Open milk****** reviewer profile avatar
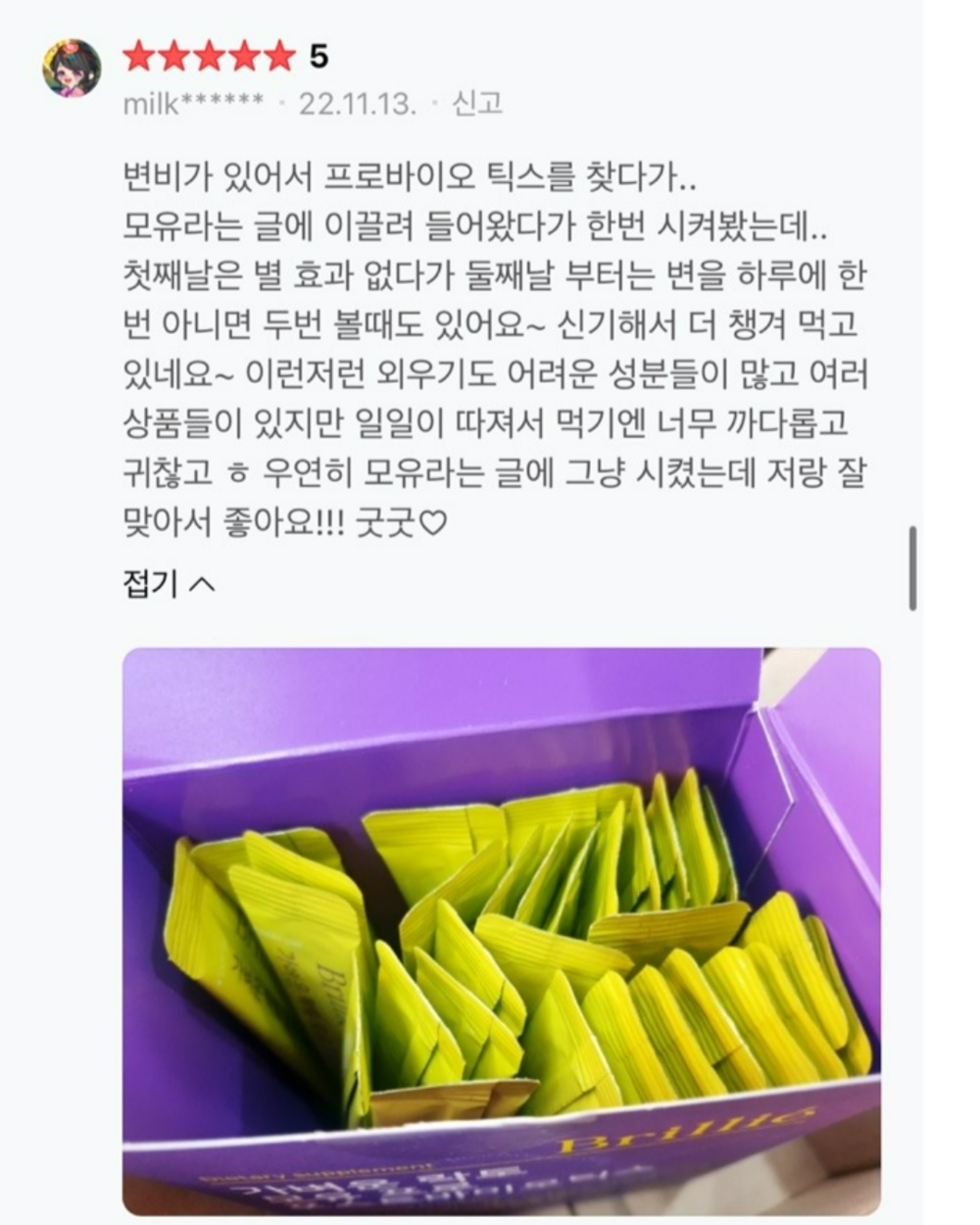Viewport: 980px width, 1225px height. point(72,69)
